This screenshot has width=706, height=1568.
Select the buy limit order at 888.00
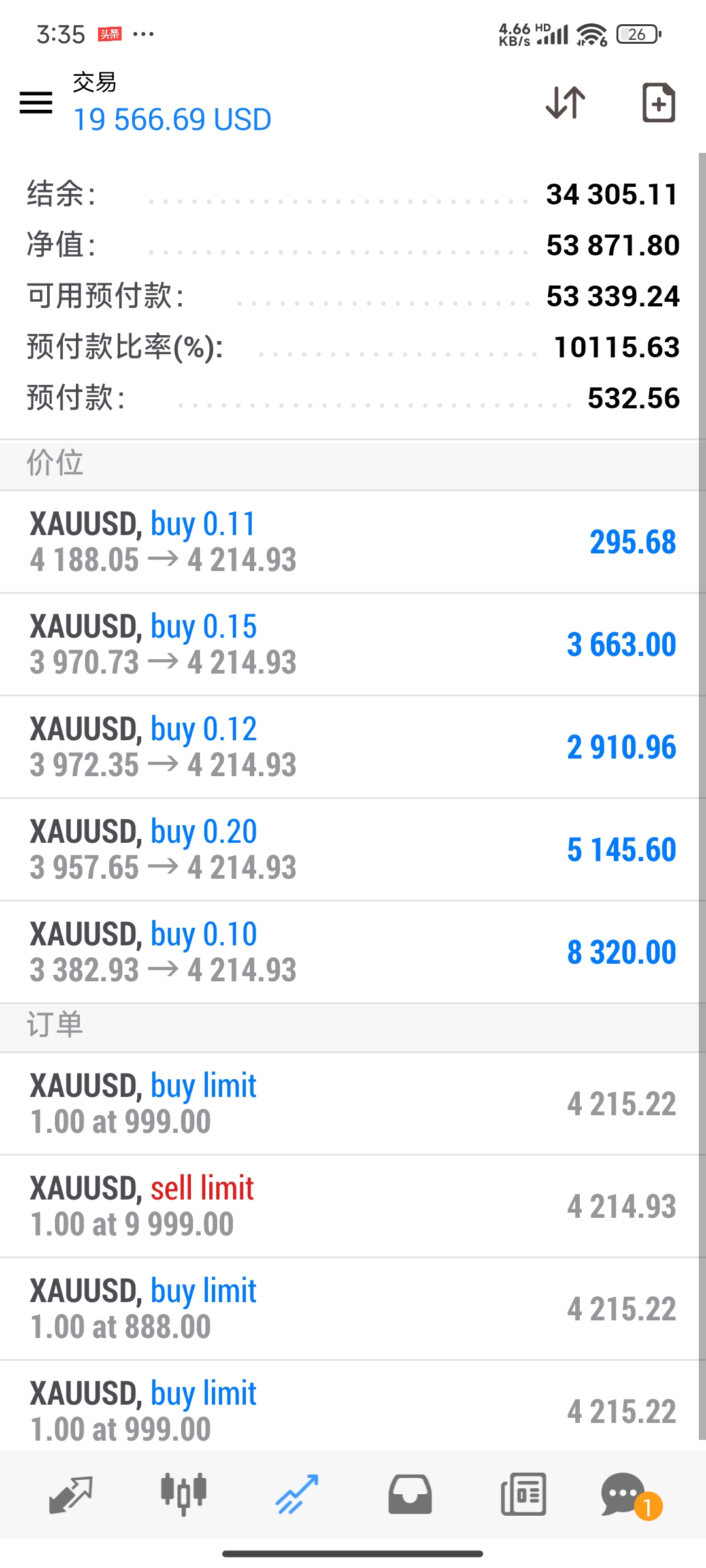[353, 1309]
